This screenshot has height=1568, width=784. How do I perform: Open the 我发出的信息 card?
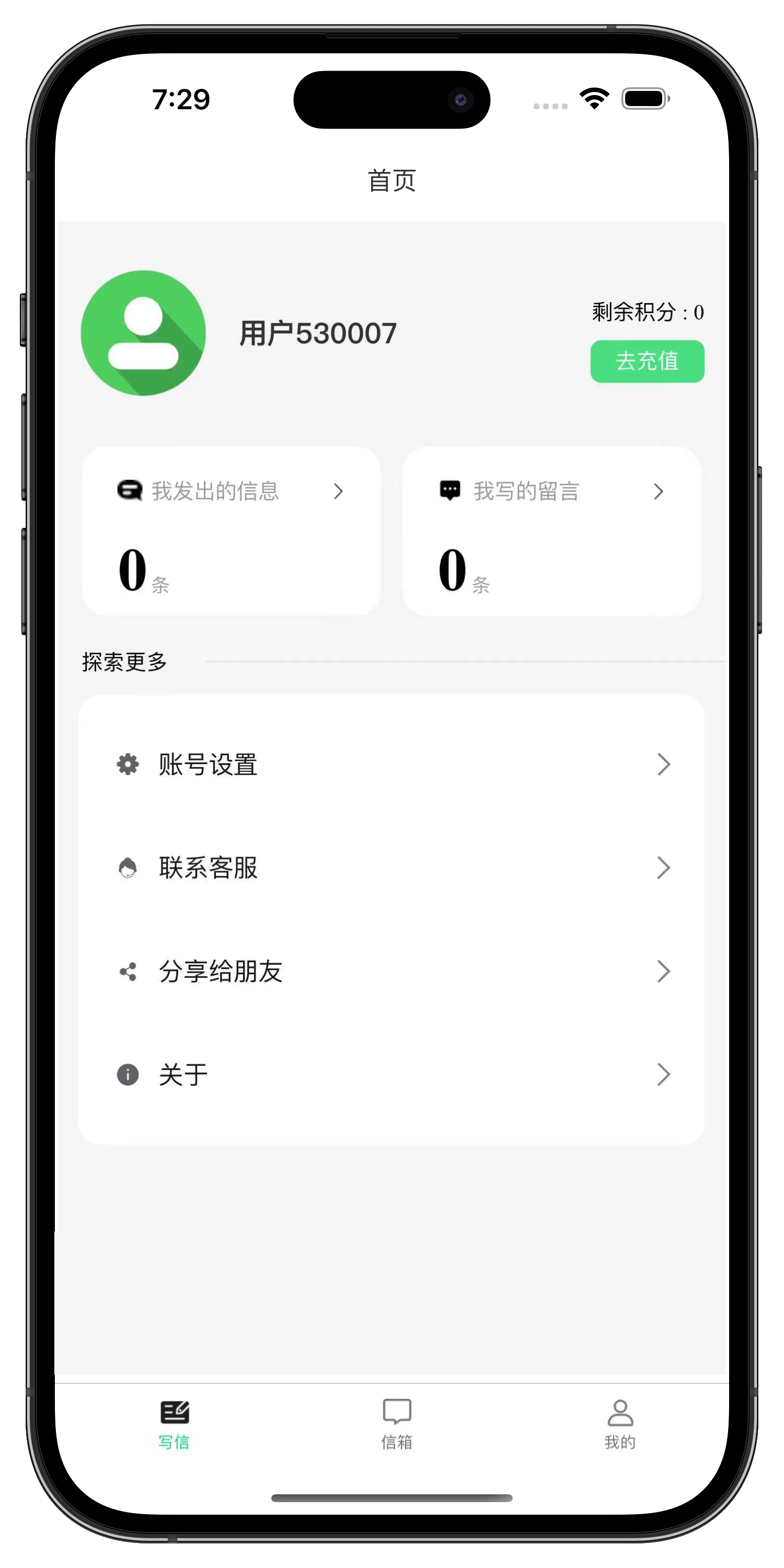click(x=230, y=530)
